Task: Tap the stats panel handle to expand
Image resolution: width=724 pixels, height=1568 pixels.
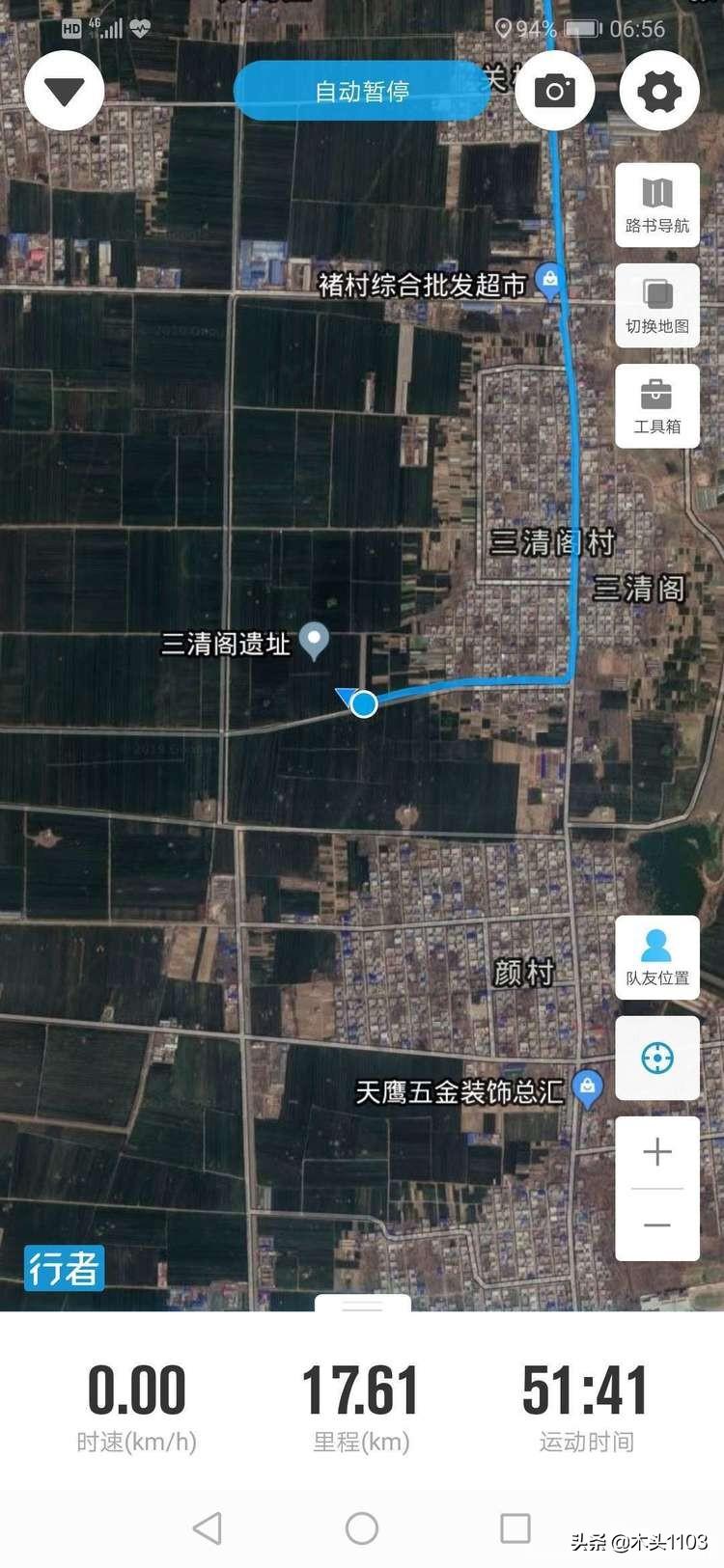Action: point(363,1305)
